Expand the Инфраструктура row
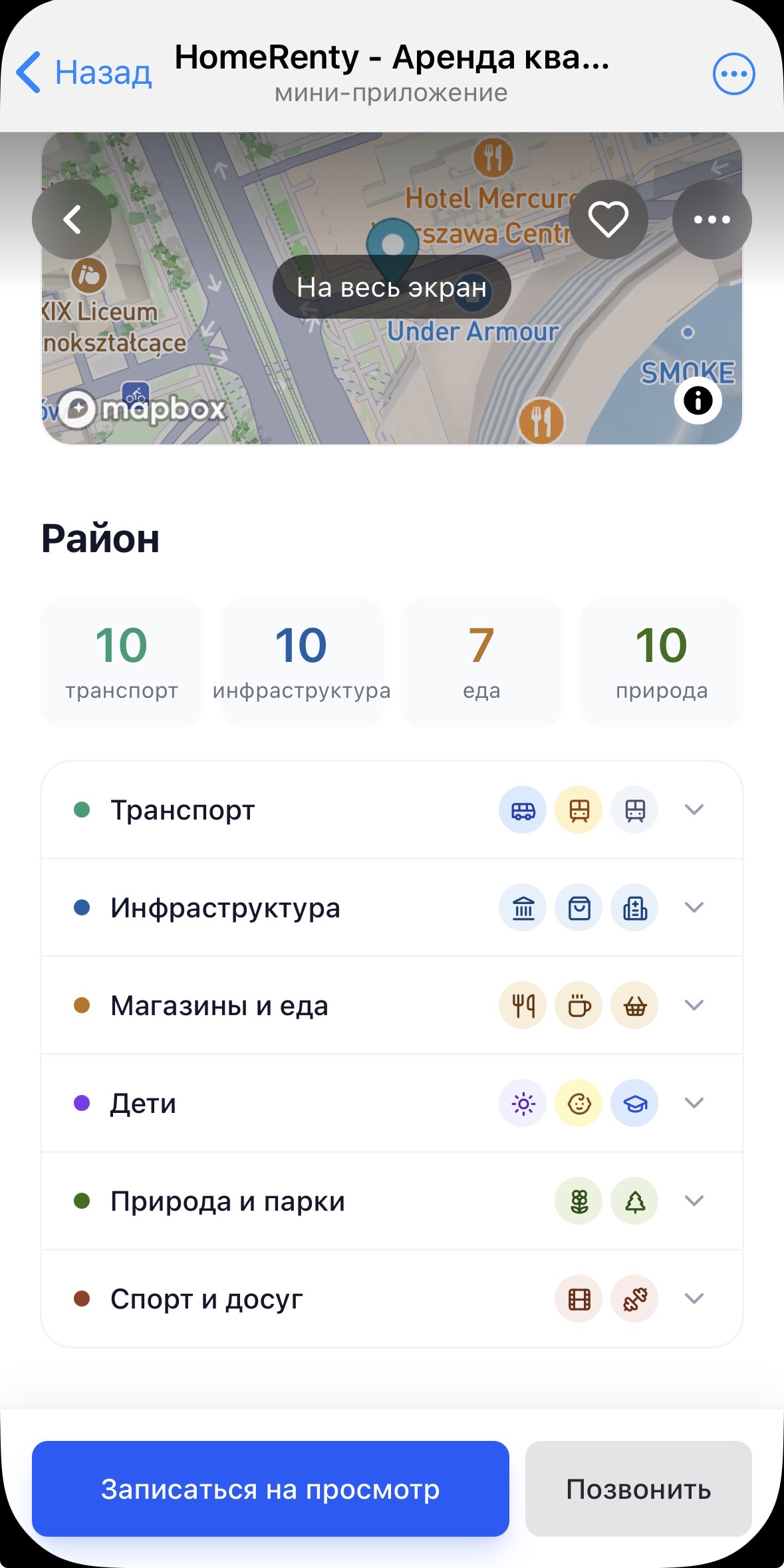Viewport: 784px width, 1568px height. pyautogui.click(x=694, y=907)
